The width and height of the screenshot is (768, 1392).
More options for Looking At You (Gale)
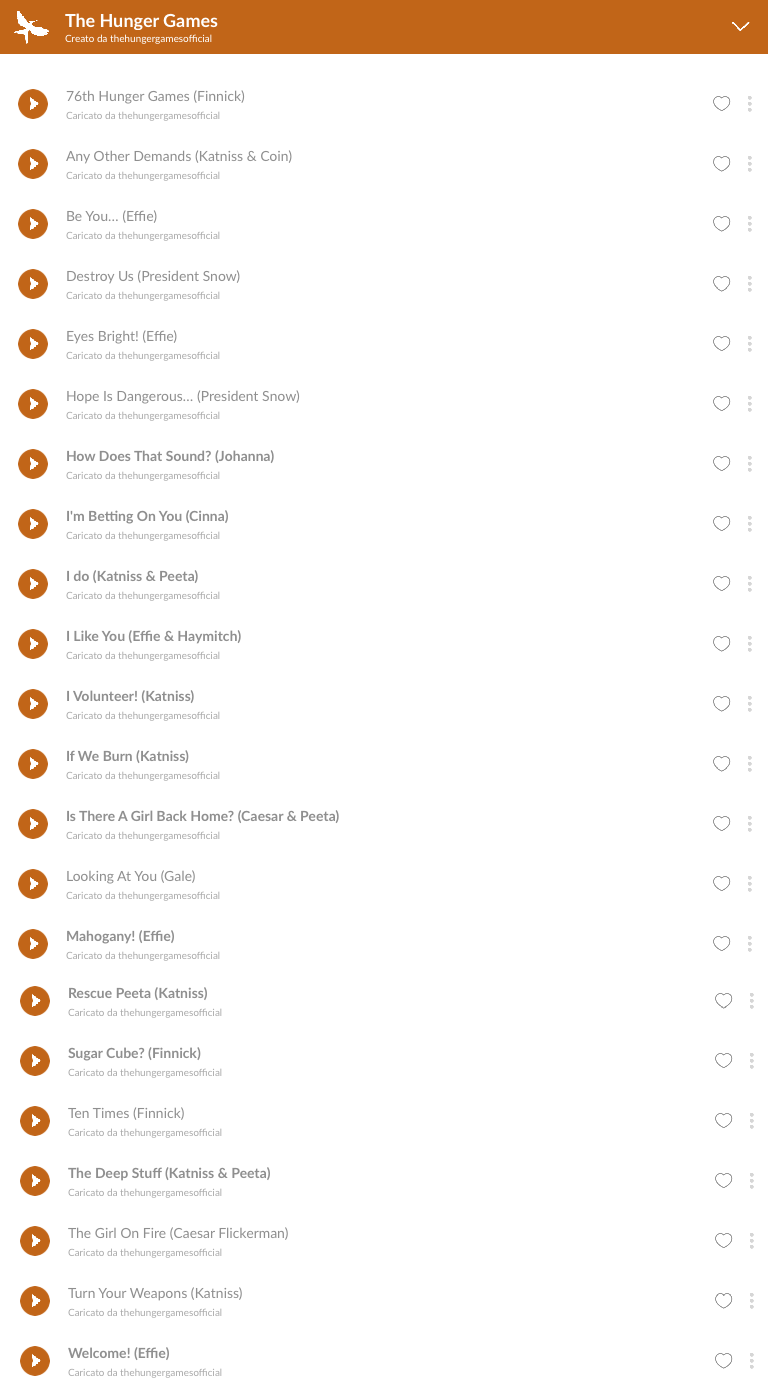point(750,884)
